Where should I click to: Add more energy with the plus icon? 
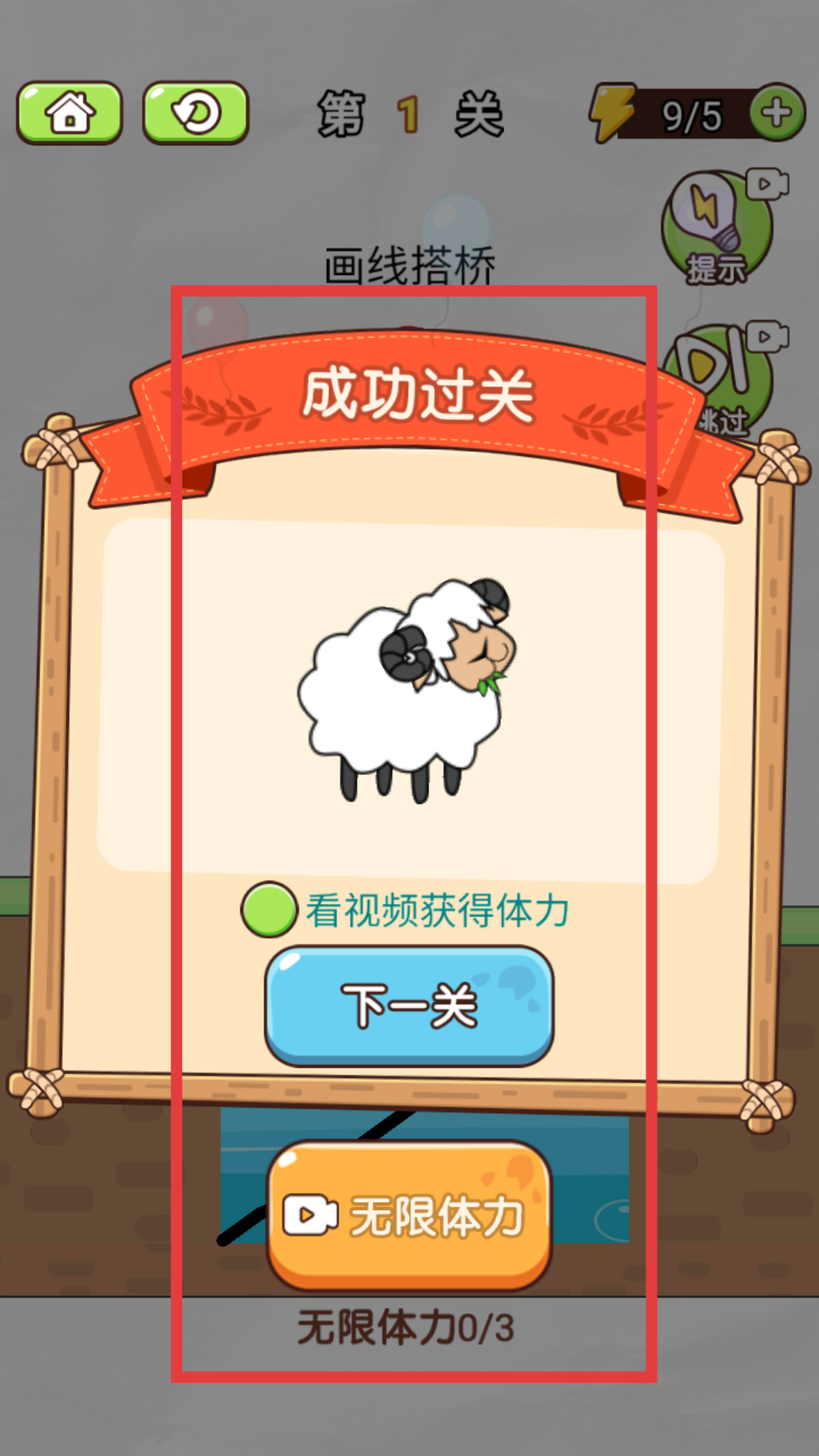point(777,112)
